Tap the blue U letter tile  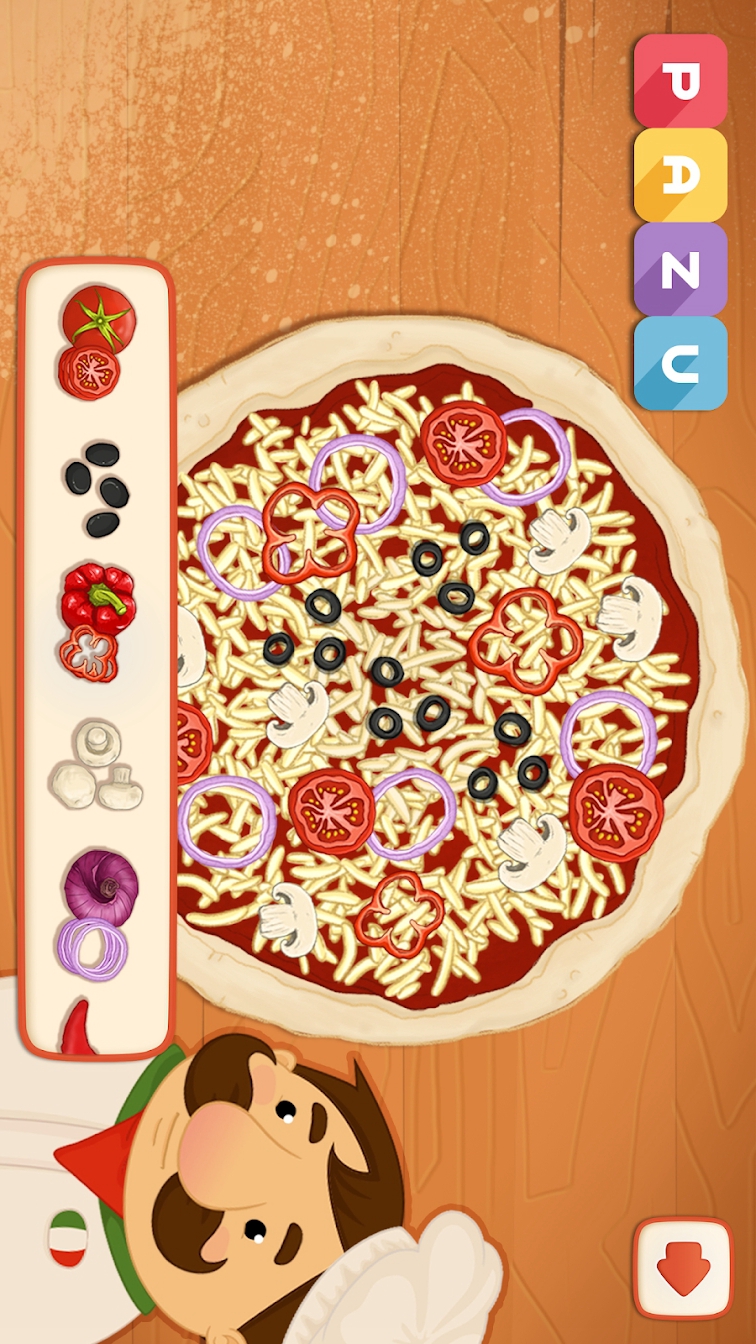[680, 363]
